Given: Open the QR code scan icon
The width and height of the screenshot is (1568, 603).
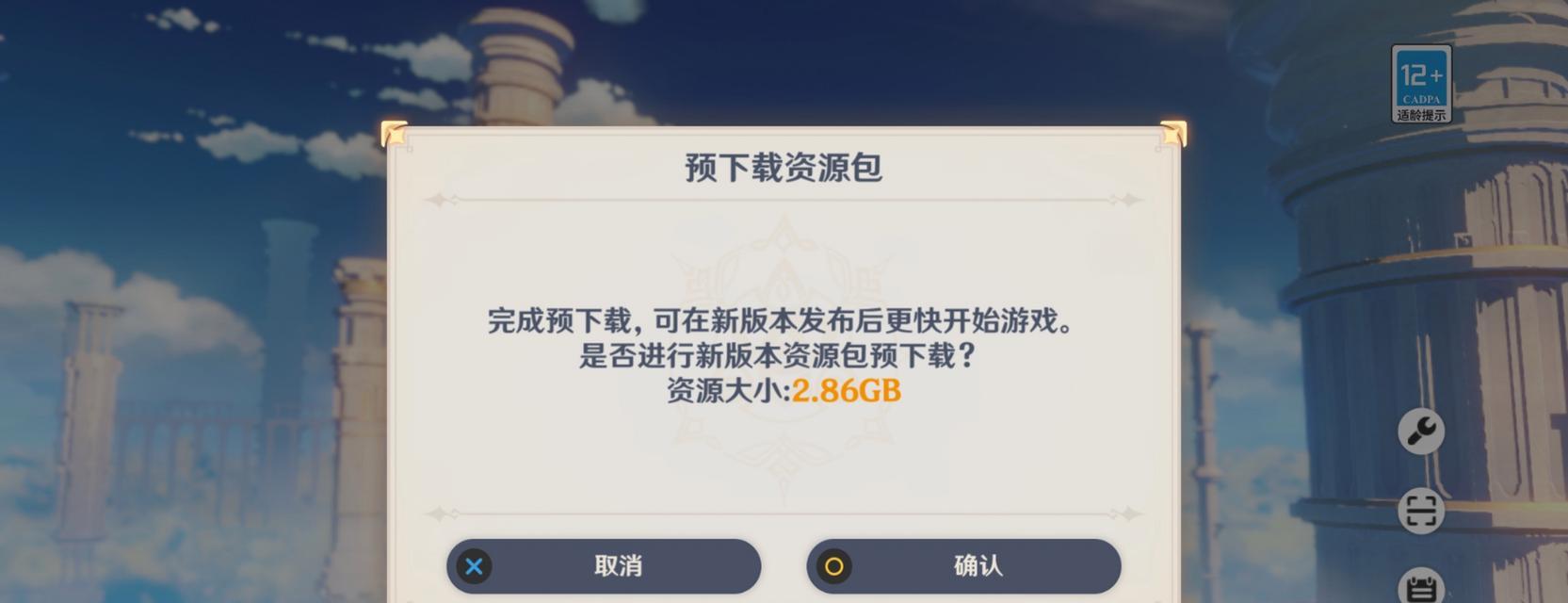Looking at the screenshot, I should click(1420, 511).
